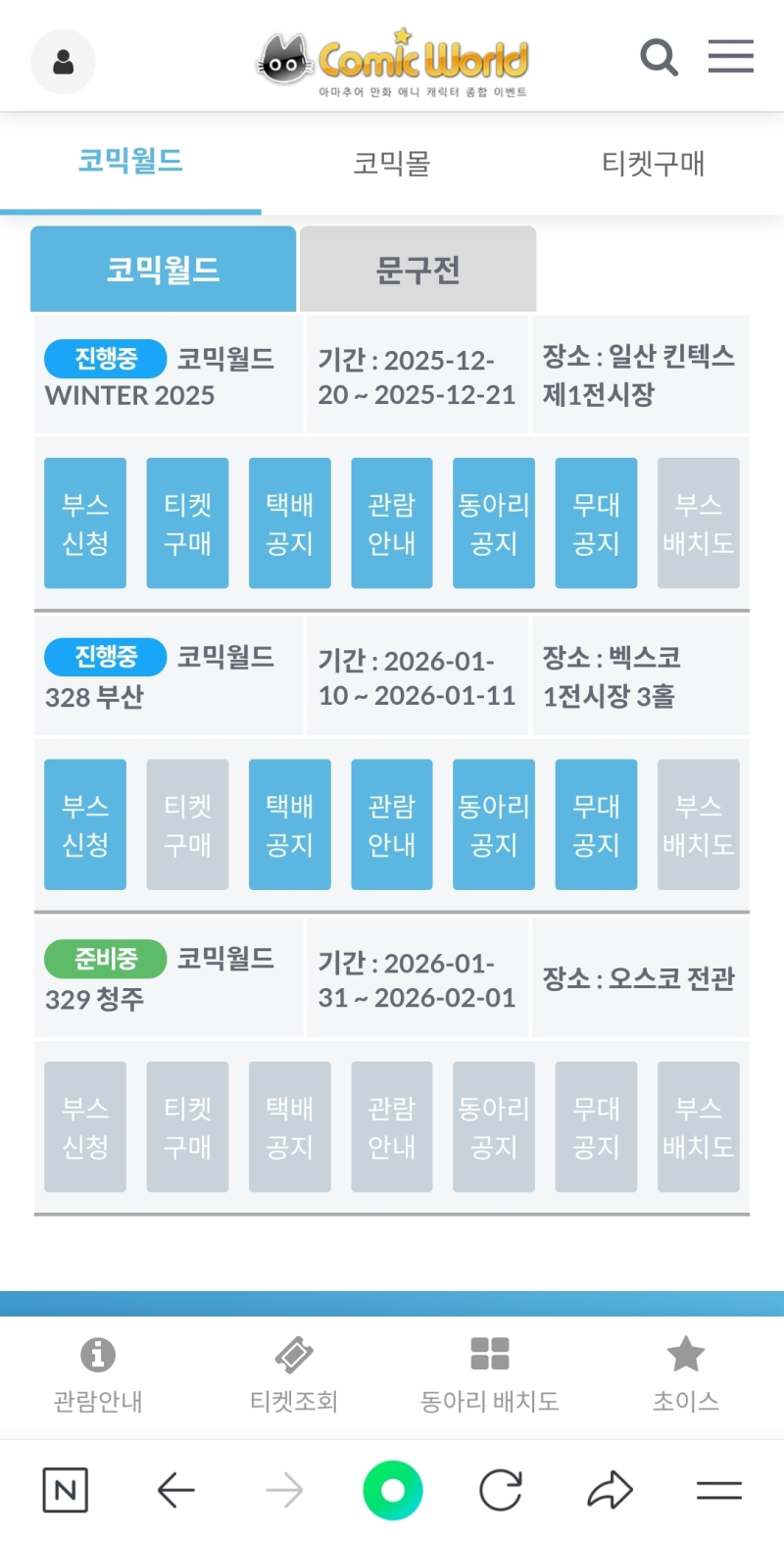Viewport: 784px width, 1541px height.
Task: Open 관람안내 for 328 부산
Action: [x=391, y=824]
